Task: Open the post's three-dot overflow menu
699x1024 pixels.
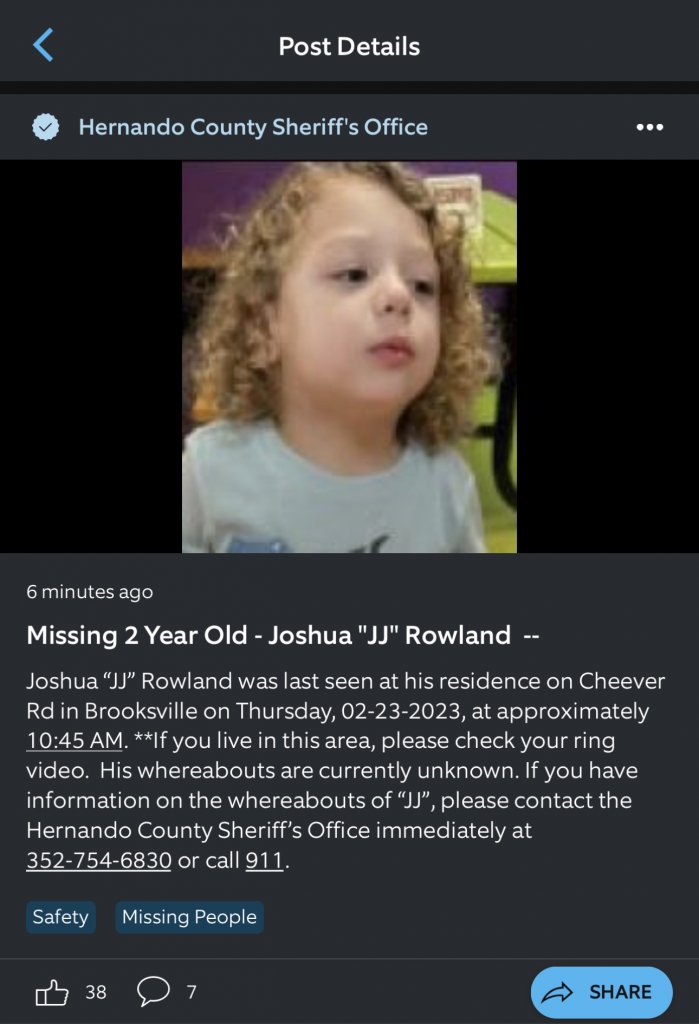Action: tap(649, 127)
